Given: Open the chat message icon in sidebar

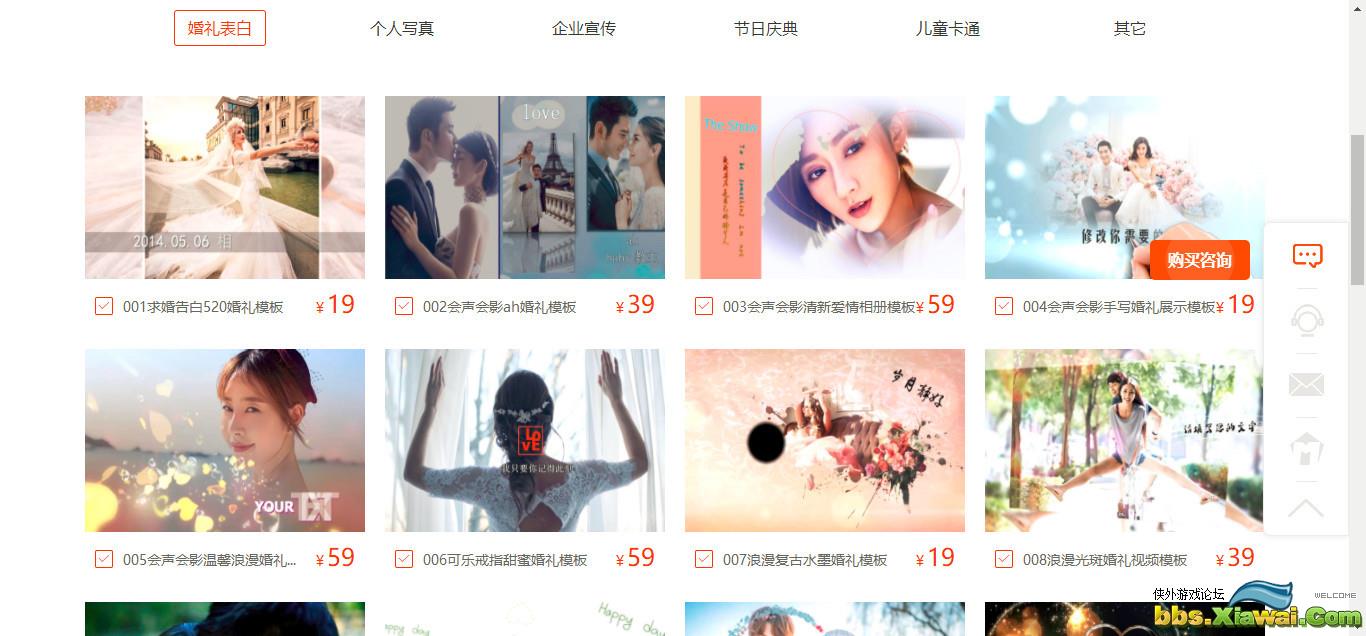Looking at the screenshot, I should click(x=1307, y=256).
